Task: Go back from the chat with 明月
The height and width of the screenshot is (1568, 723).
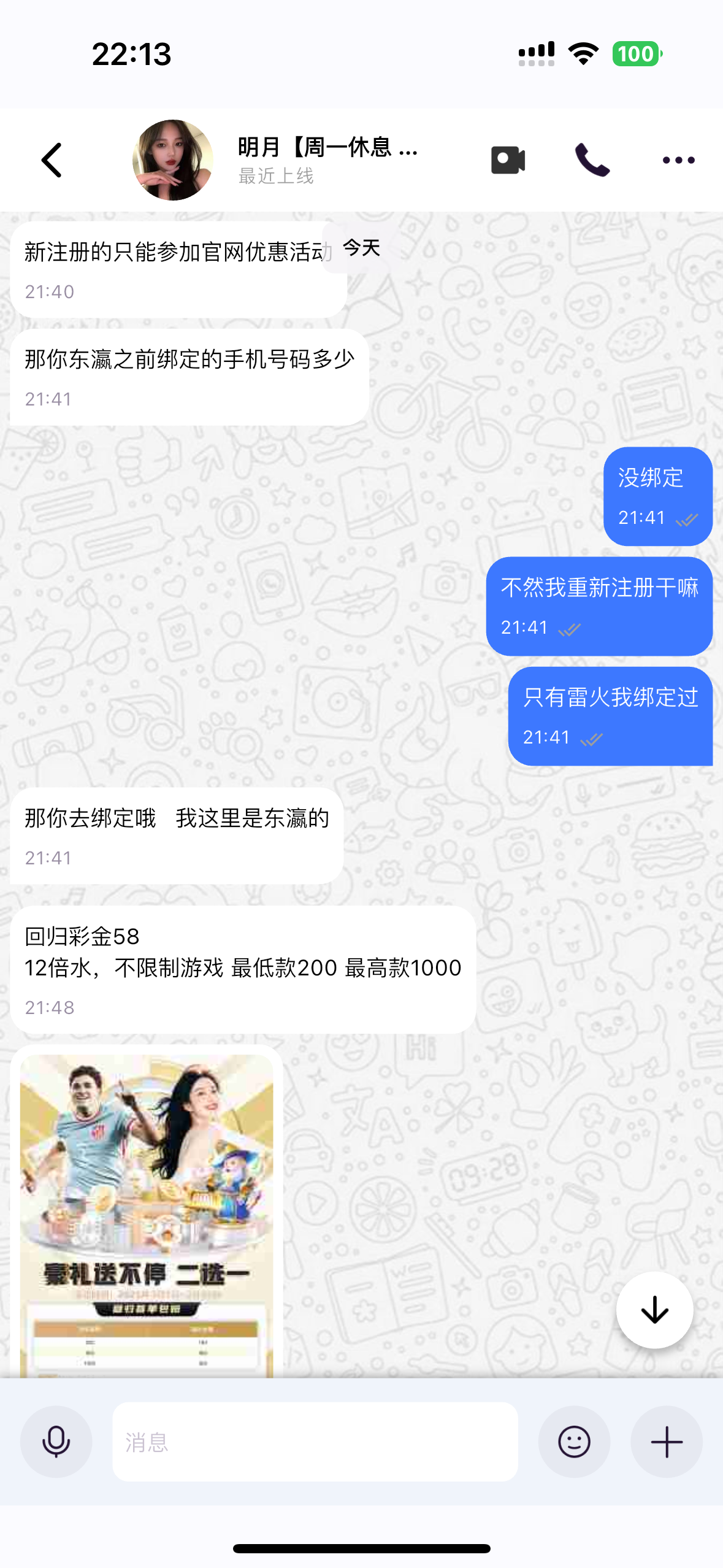Action: pos(52,160)
